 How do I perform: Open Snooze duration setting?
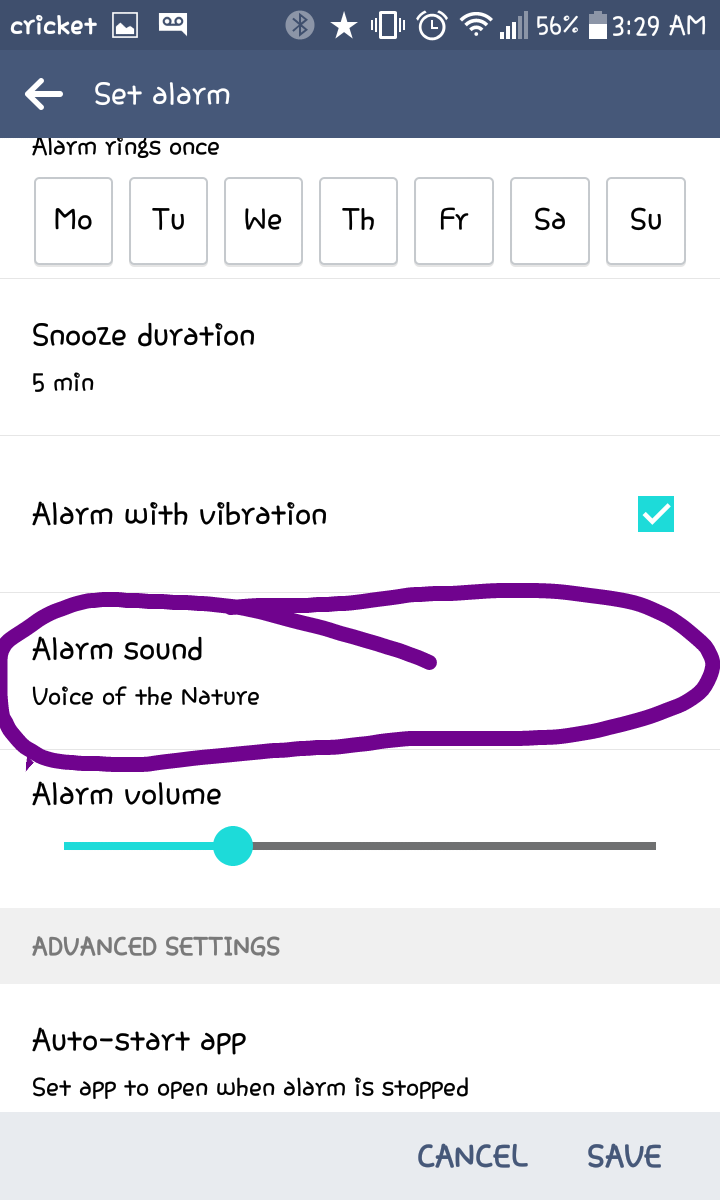point(360,357)
